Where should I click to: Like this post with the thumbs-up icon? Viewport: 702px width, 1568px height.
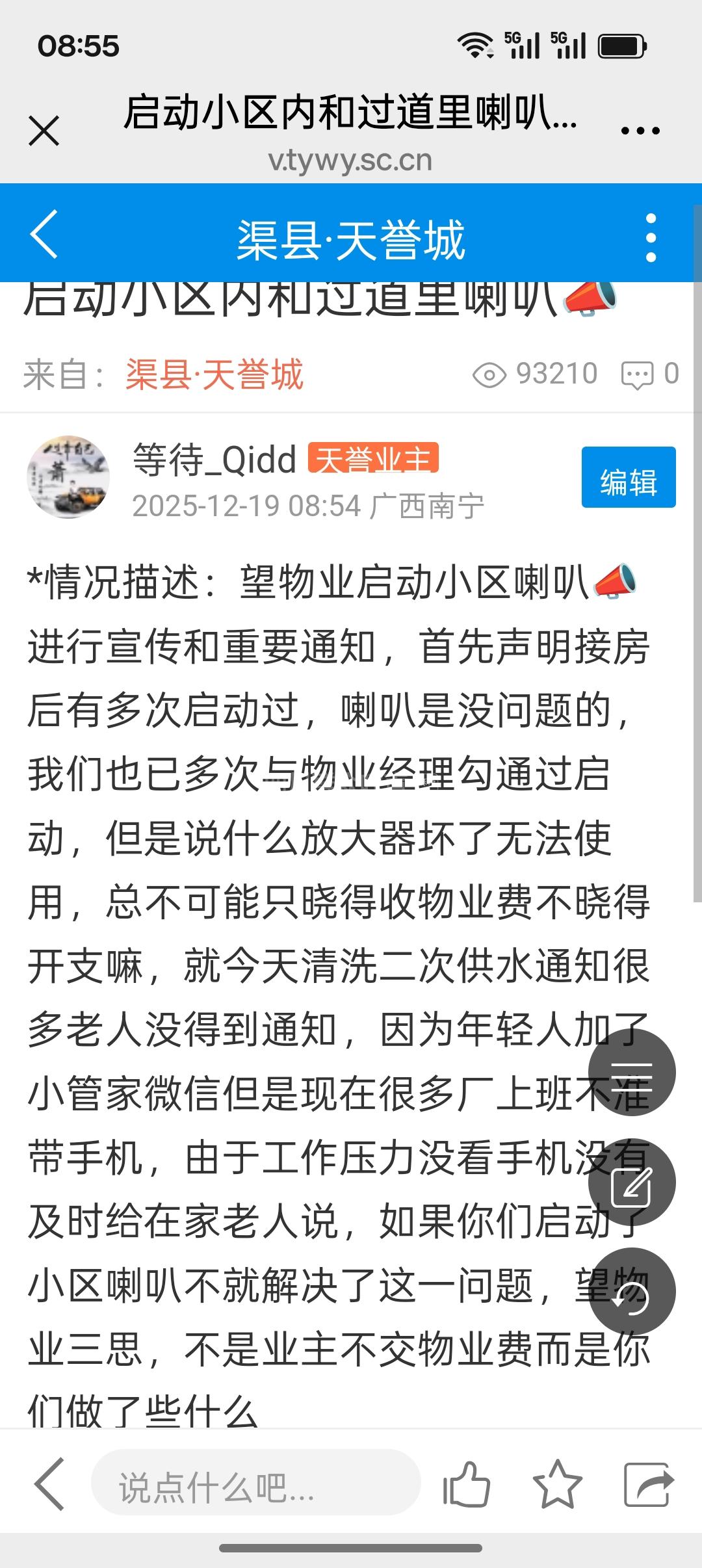[x=466, y=1483]
